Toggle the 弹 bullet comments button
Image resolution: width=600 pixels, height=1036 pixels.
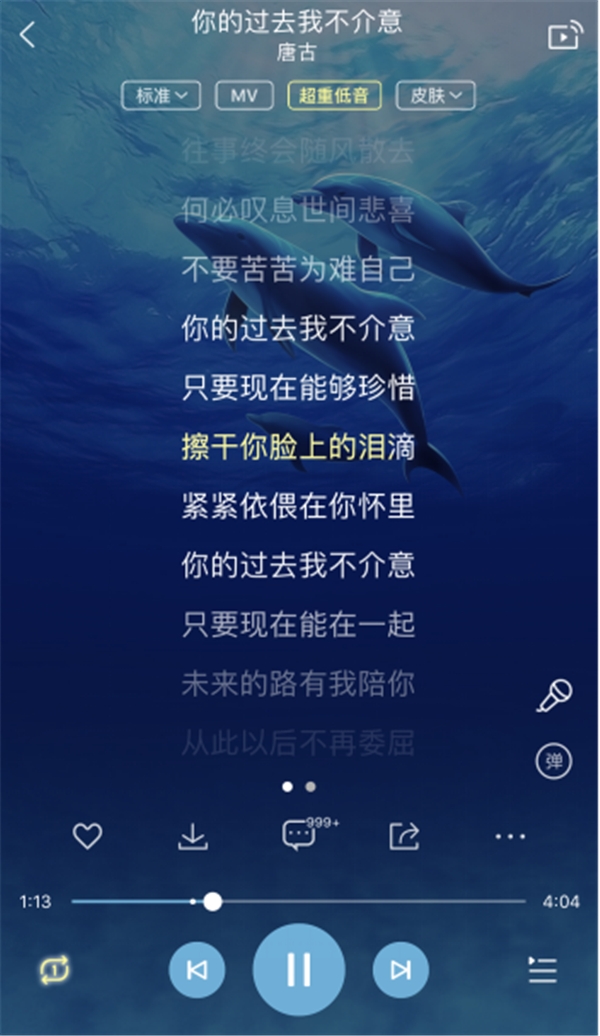coord(554,761)
